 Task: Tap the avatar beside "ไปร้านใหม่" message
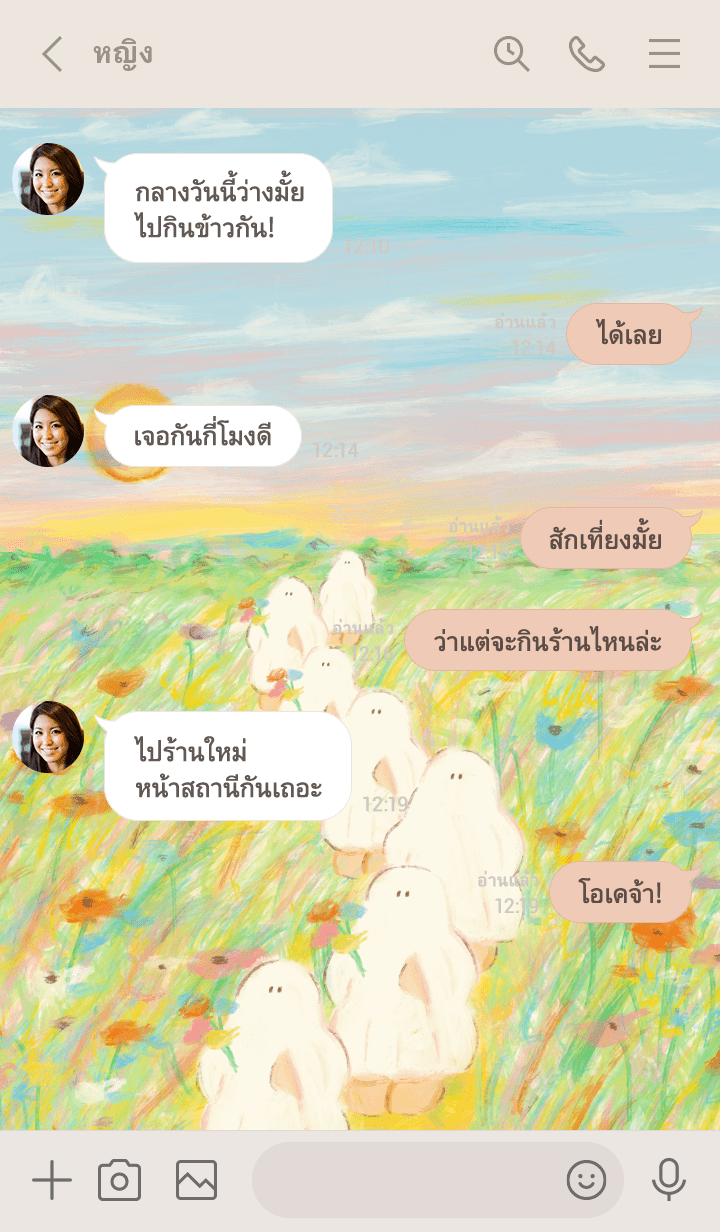48,737
